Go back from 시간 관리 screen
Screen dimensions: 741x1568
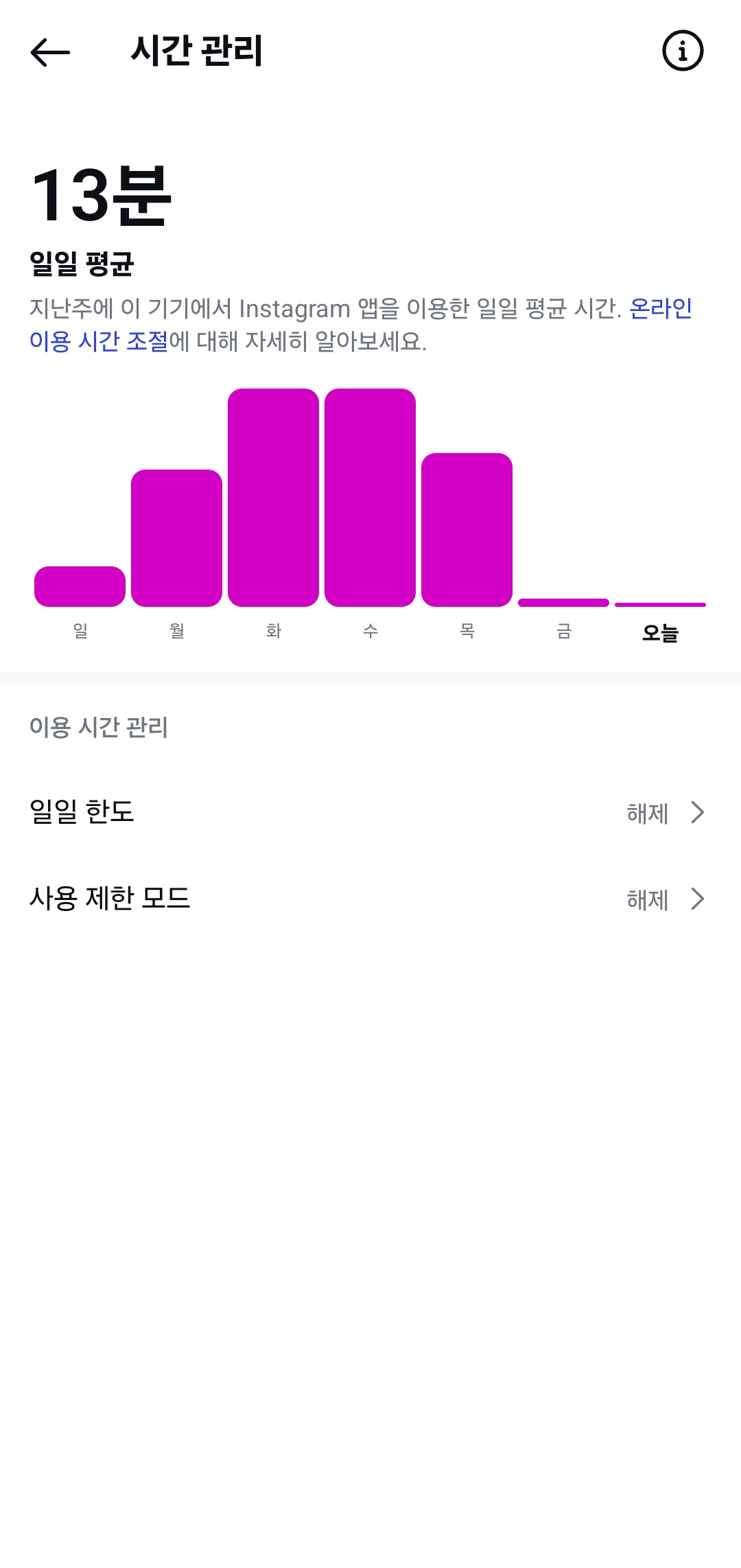coord(50,52)
